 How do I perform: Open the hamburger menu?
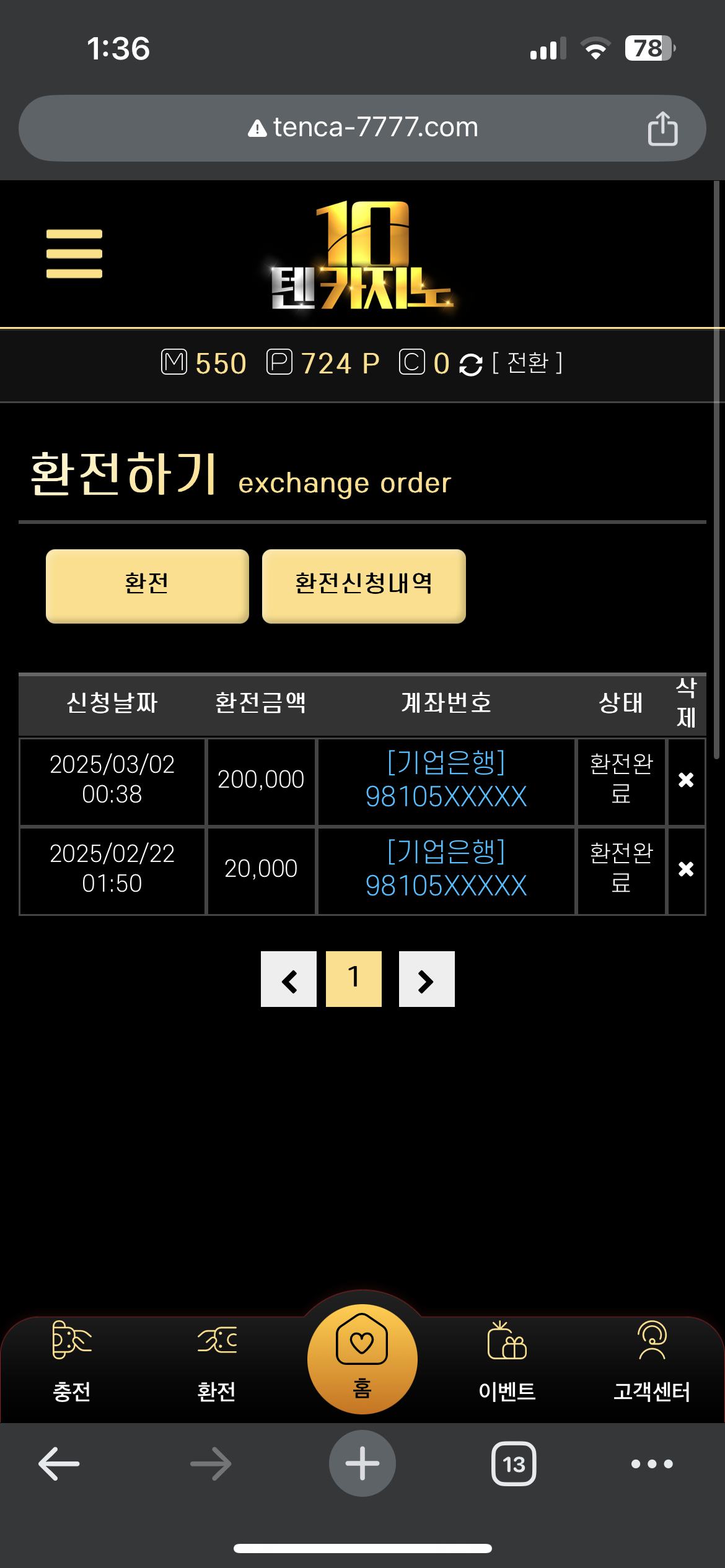click(74, 253)
